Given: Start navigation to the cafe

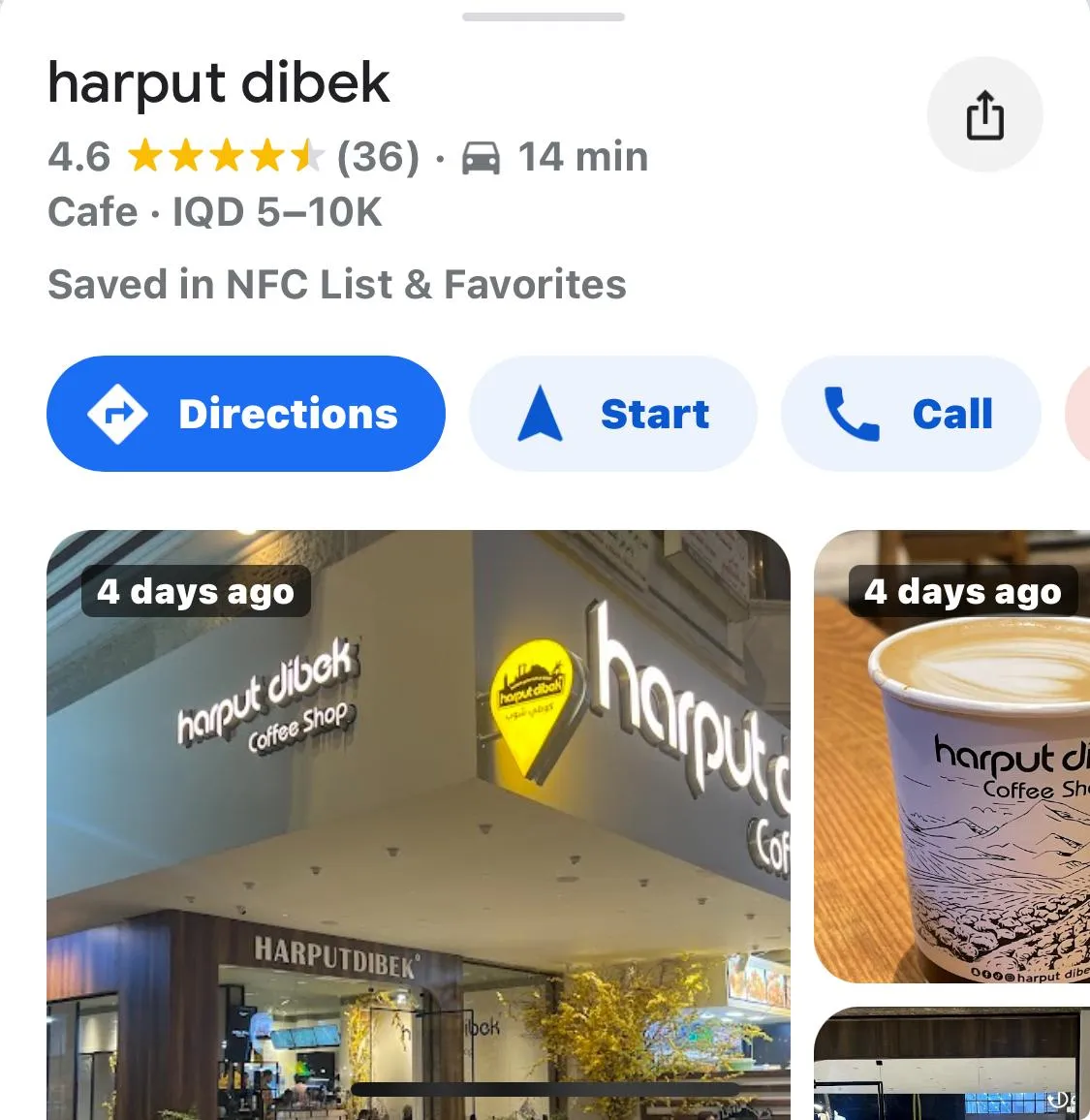Looking at the screenshot, I should [613, 414].
